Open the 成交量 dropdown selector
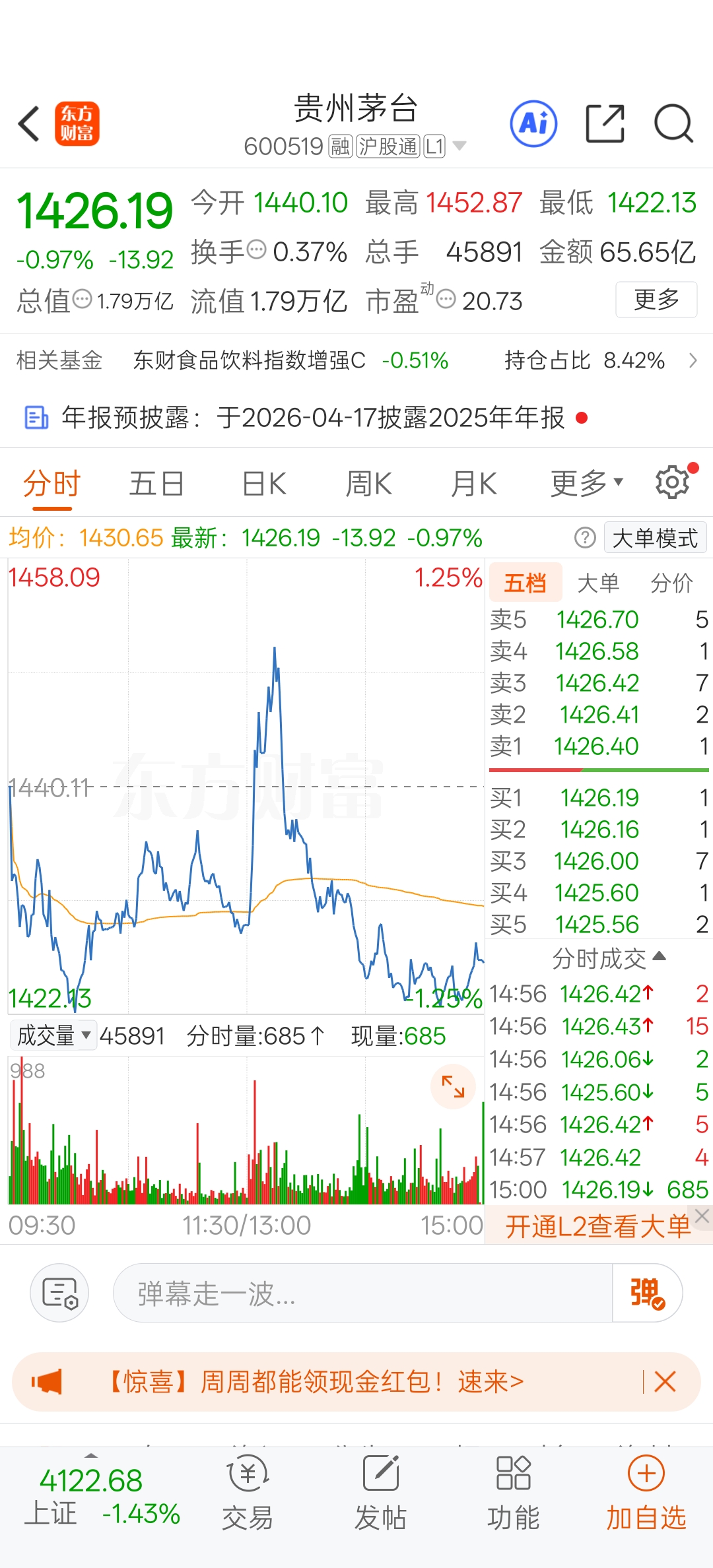713x1568 pixels. 53,1035
